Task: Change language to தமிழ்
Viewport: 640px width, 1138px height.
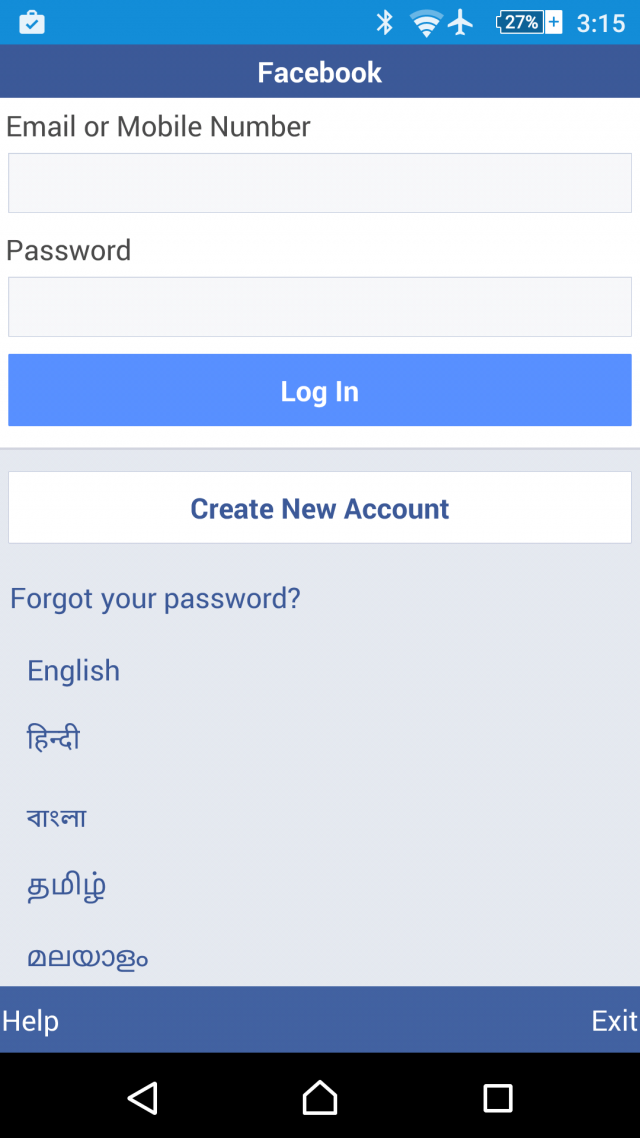Action: pos(66,887)
